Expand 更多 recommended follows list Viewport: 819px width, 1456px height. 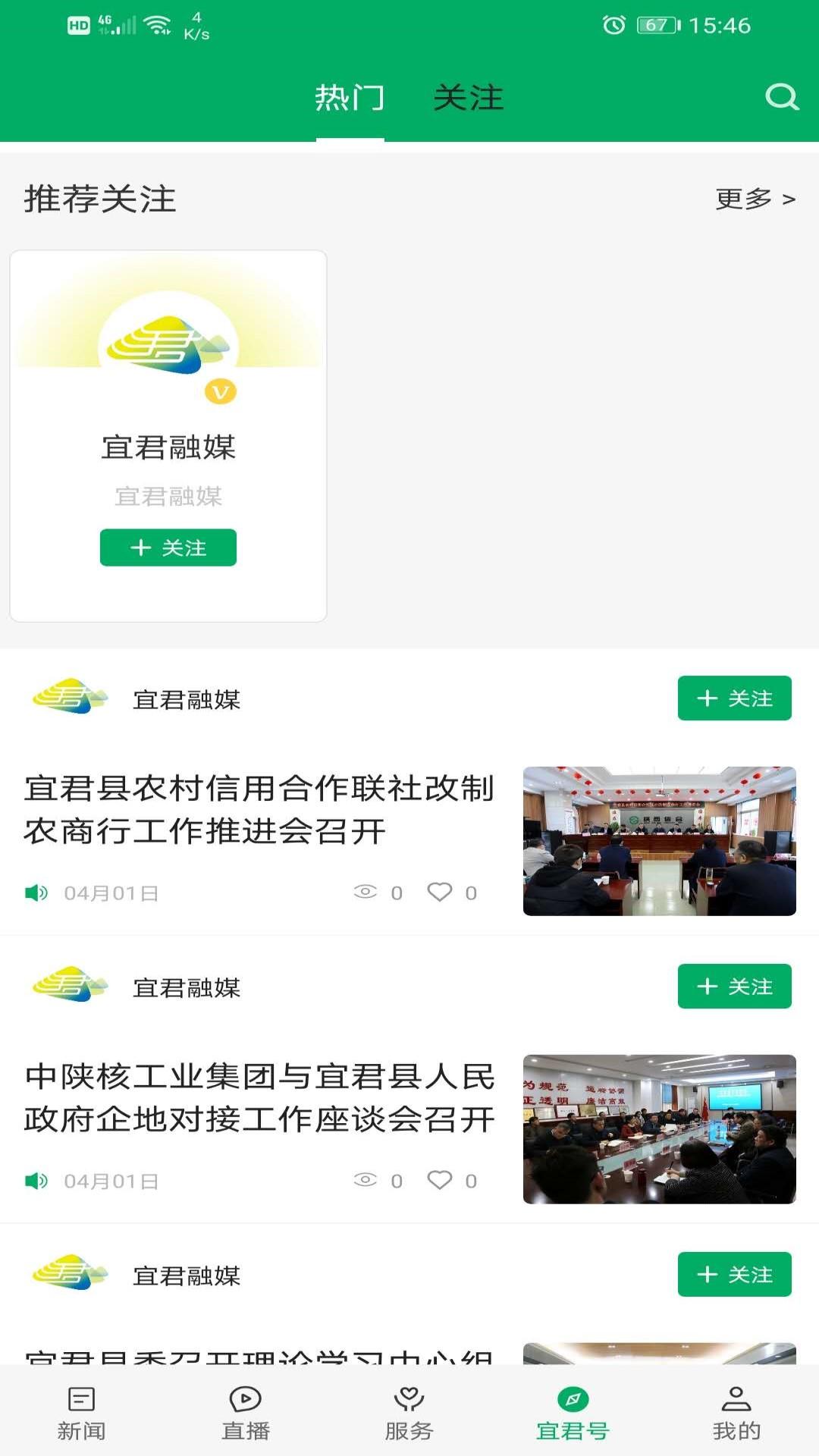742,198
